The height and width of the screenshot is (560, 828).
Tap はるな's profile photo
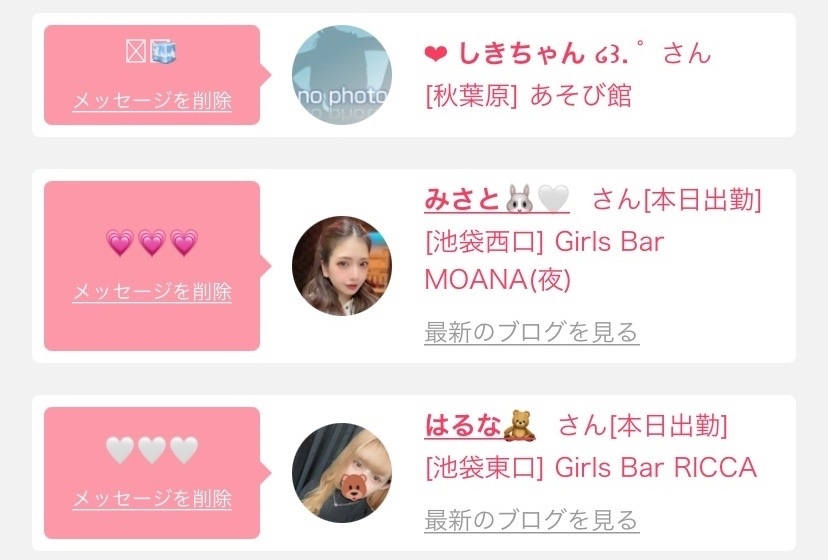(342, 472)
